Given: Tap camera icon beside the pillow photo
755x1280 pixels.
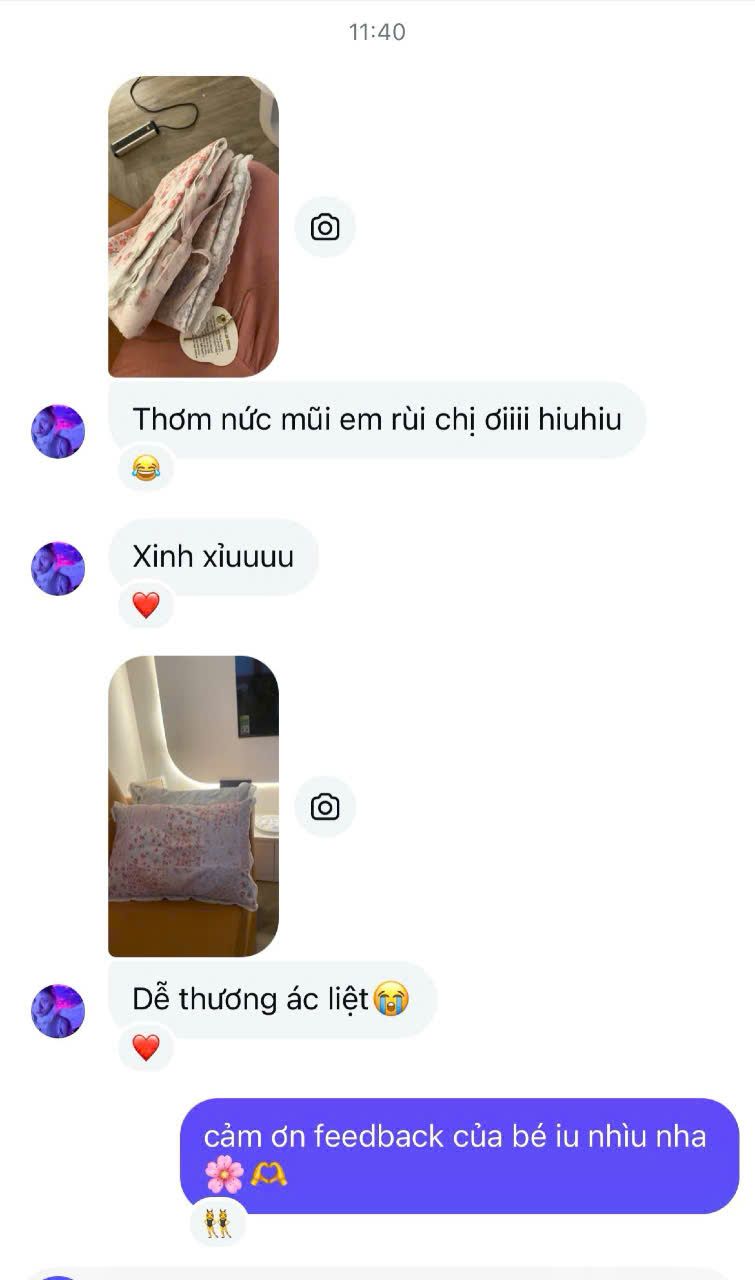Looking at the screenshot, I should [x=325, y=806].
